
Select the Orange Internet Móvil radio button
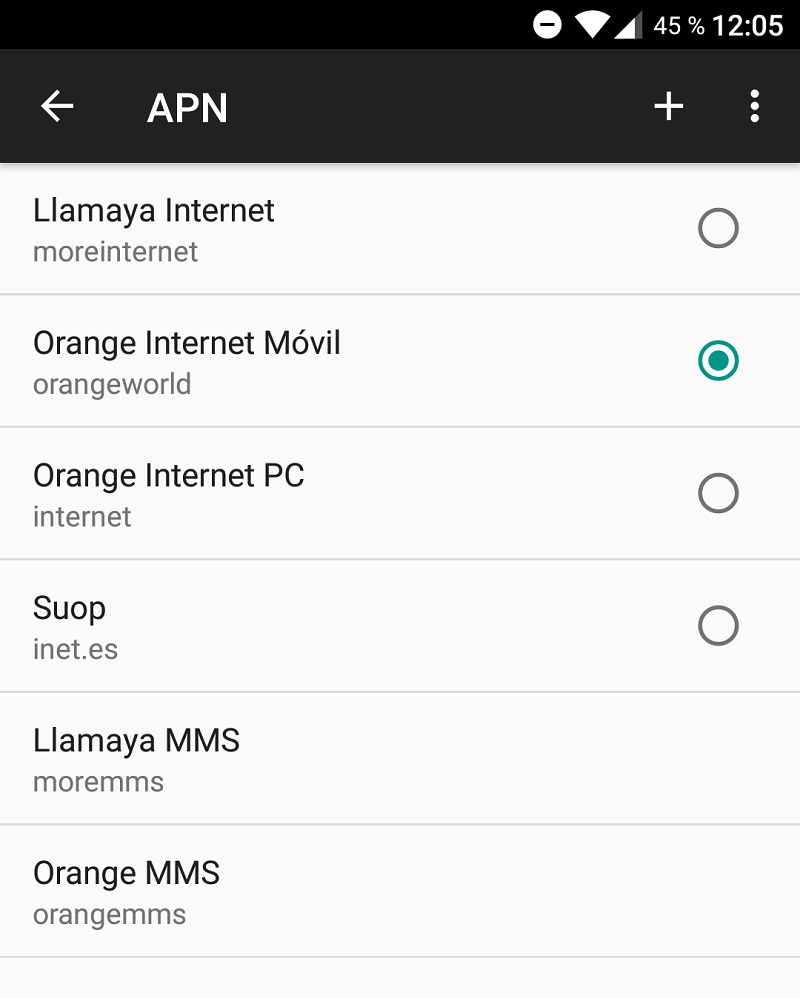point(718,361)
